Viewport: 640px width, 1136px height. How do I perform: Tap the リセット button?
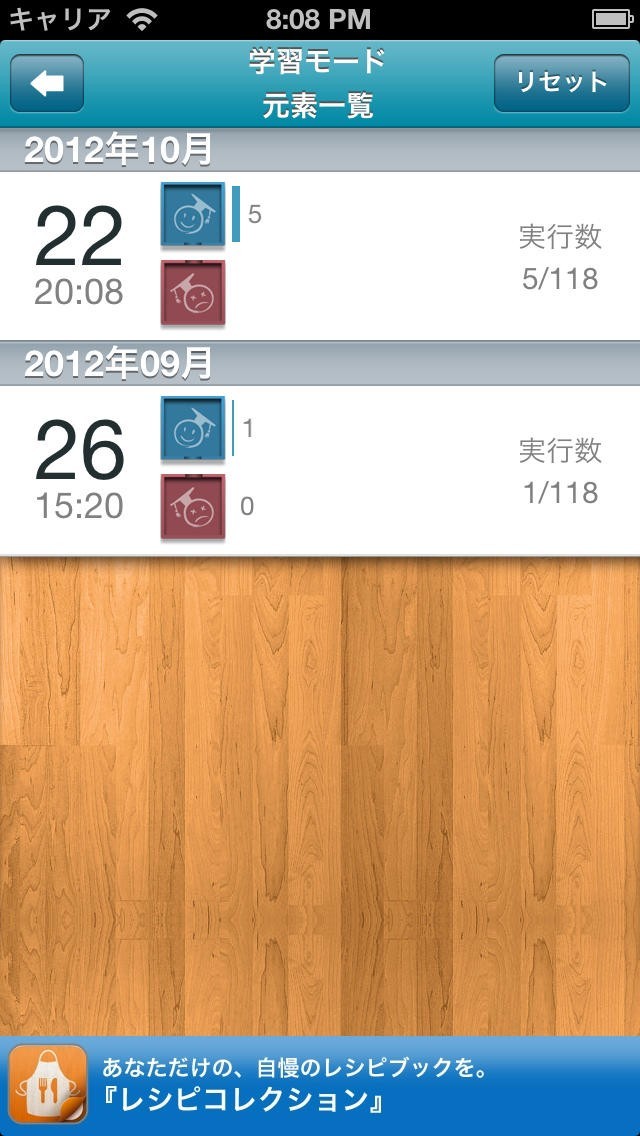(562, 83)
